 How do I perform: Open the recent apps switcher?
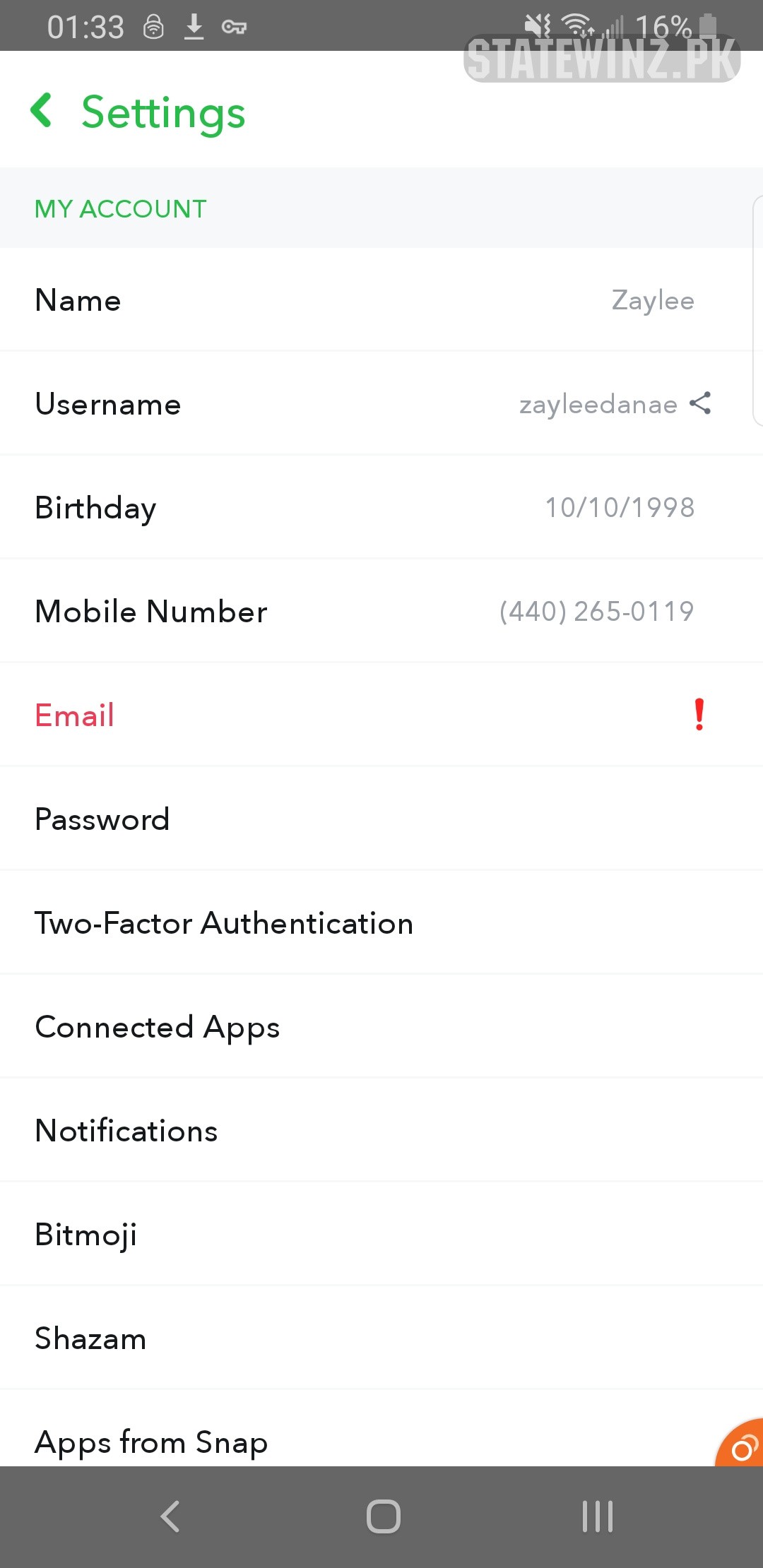point(597,1516)
